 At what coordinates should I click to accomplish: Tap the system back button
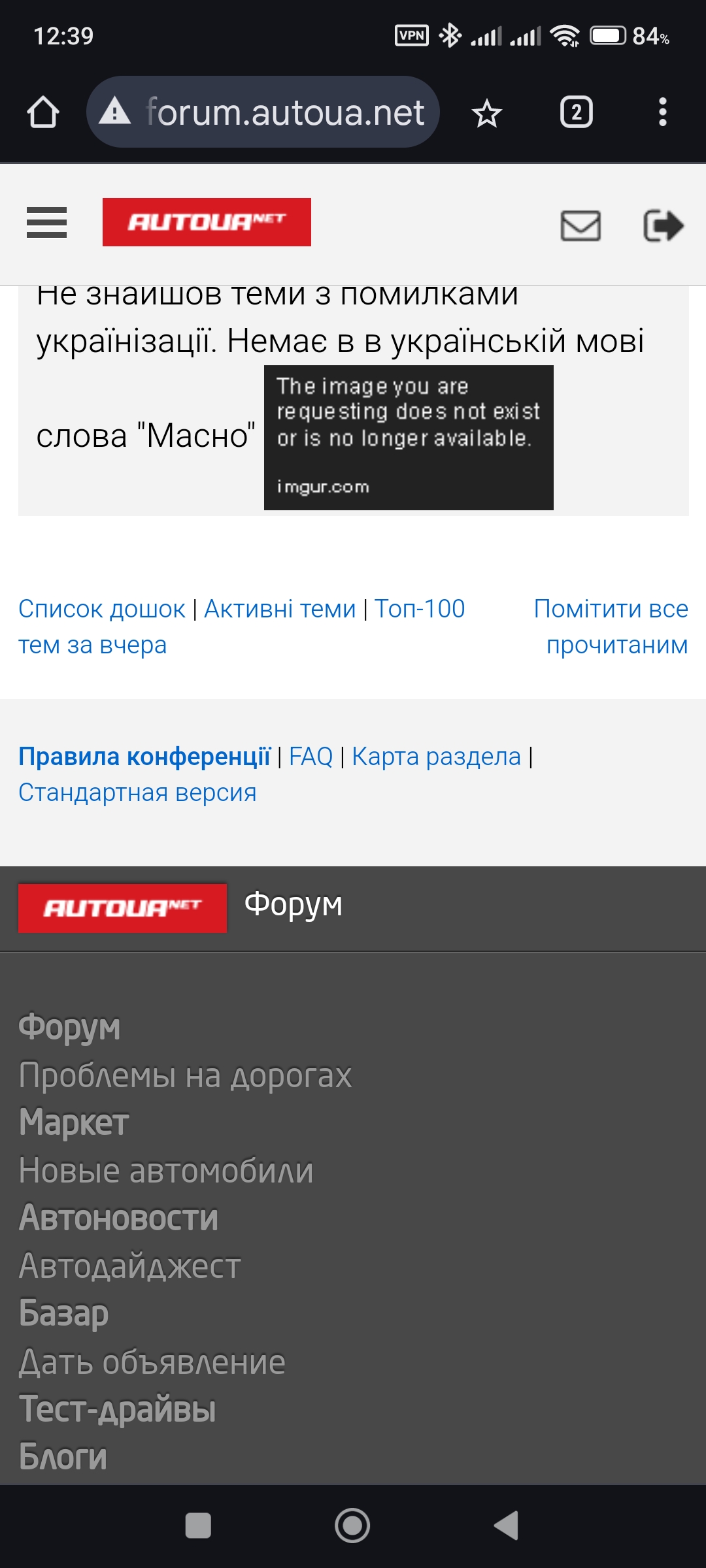tap(506, 1526)
